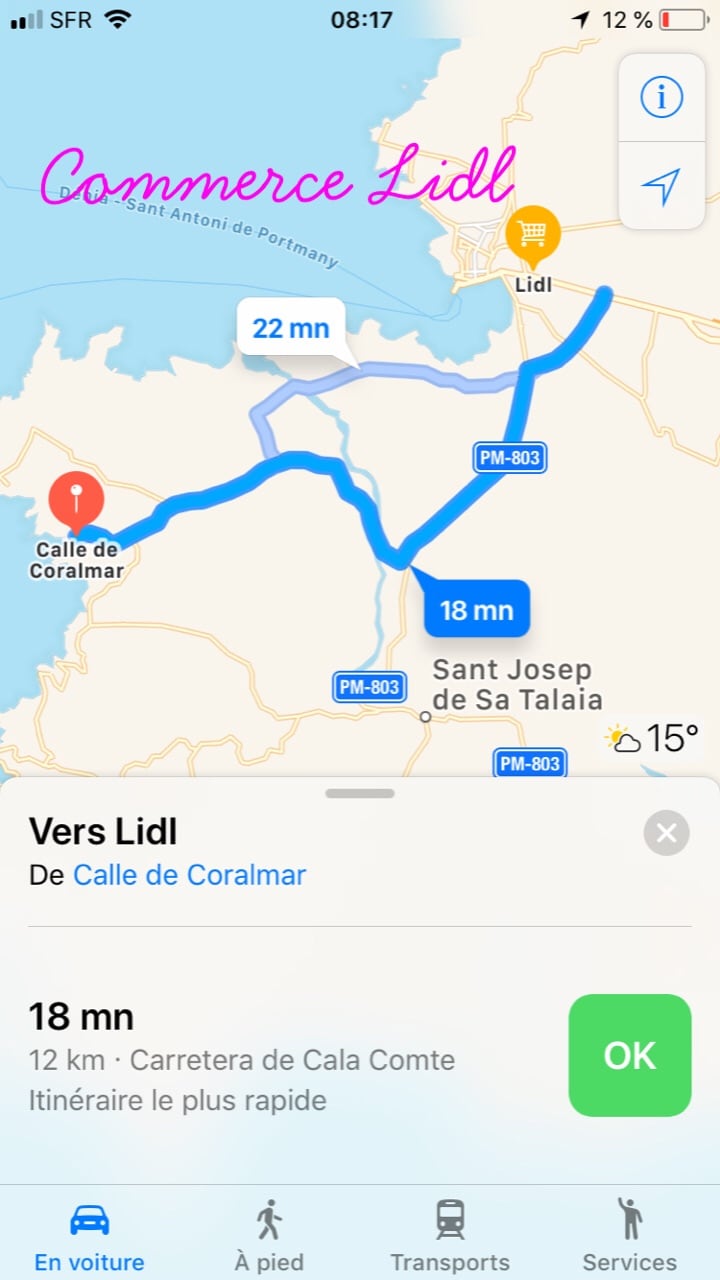720x1280 pixels.
Task: Switch to the En voiture tab
Action: 89,1235
